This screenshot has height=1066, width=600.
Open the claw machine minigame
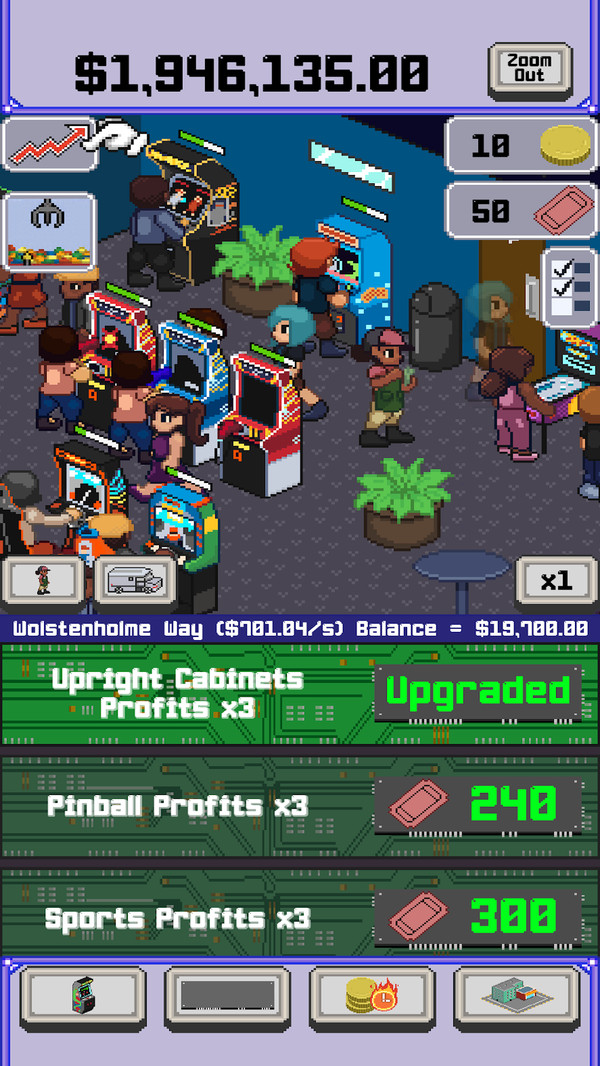[x=50, y=231]
